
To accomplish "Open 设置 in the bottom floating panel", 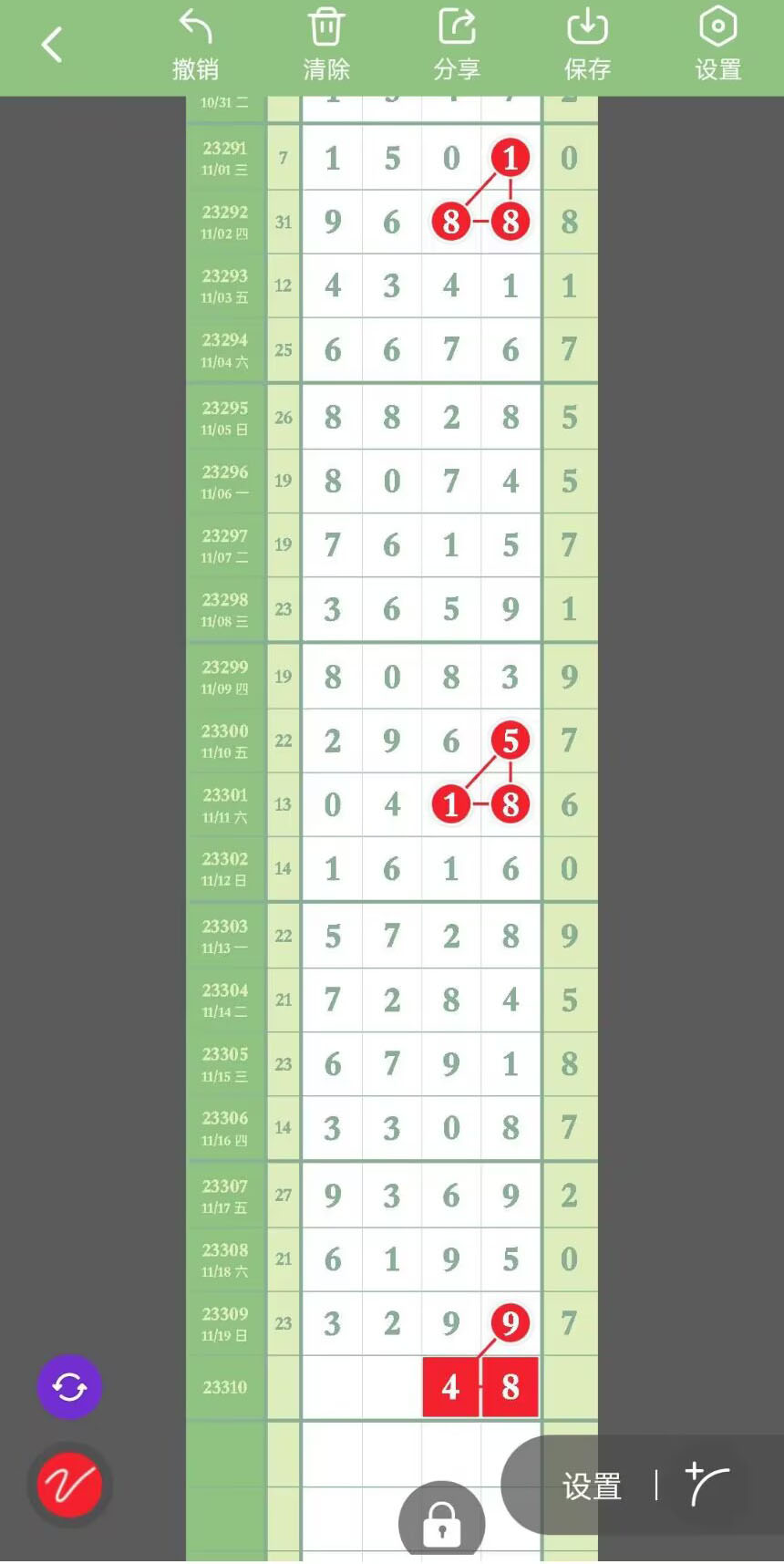I will click(592, 1486).
